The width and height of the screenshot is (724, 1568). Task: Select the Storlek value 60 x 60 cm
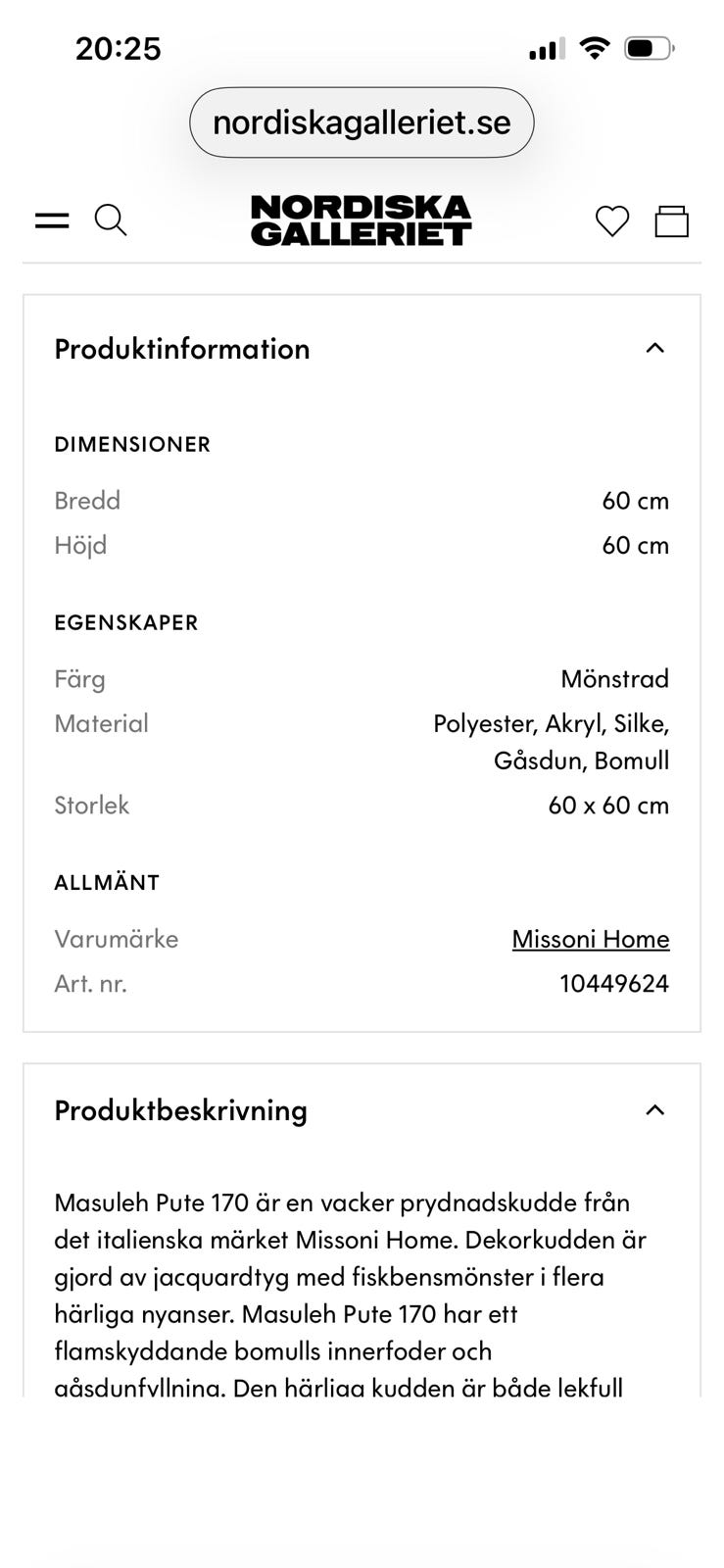tap(607, 805)
